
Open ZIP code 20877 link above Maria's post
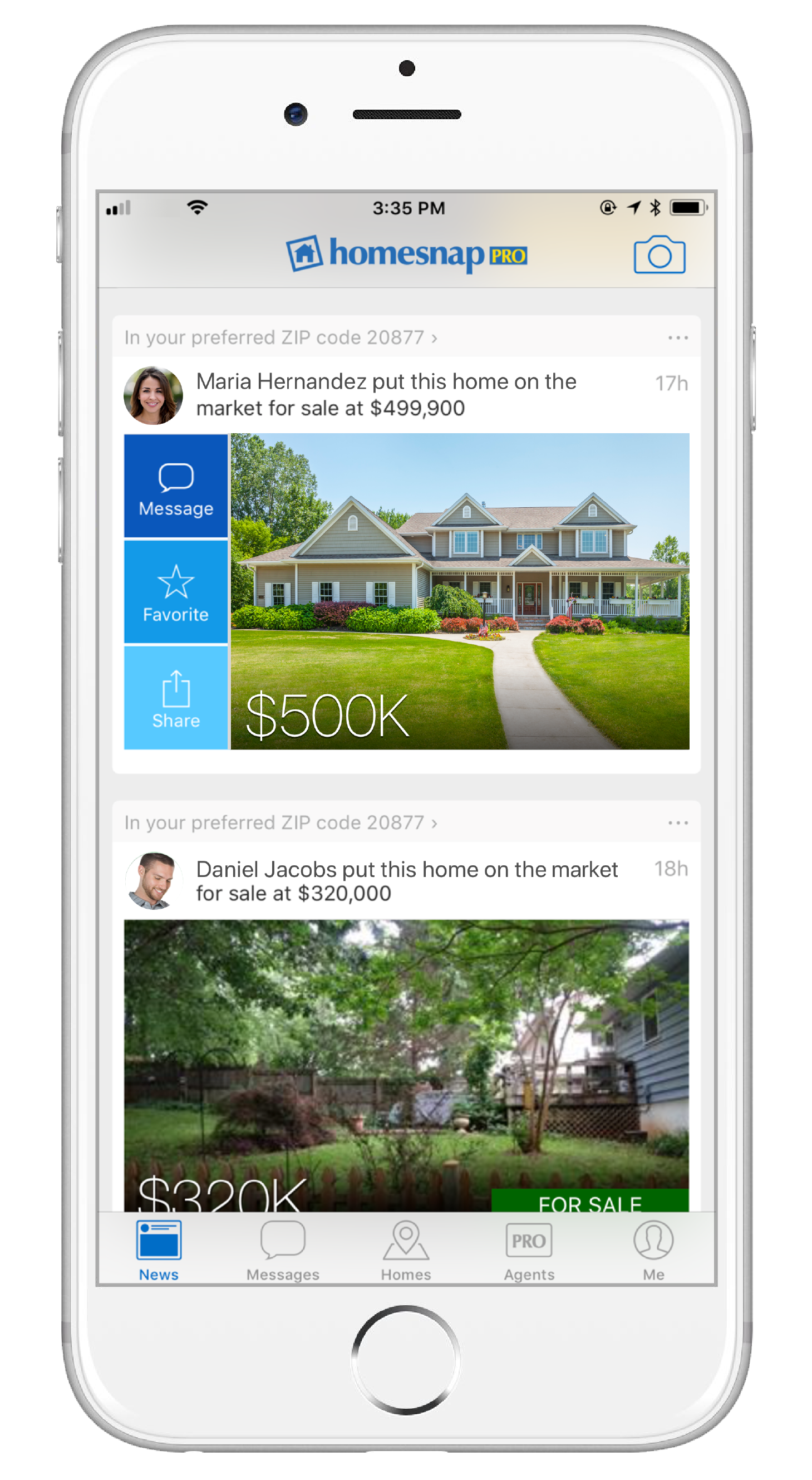280,338
